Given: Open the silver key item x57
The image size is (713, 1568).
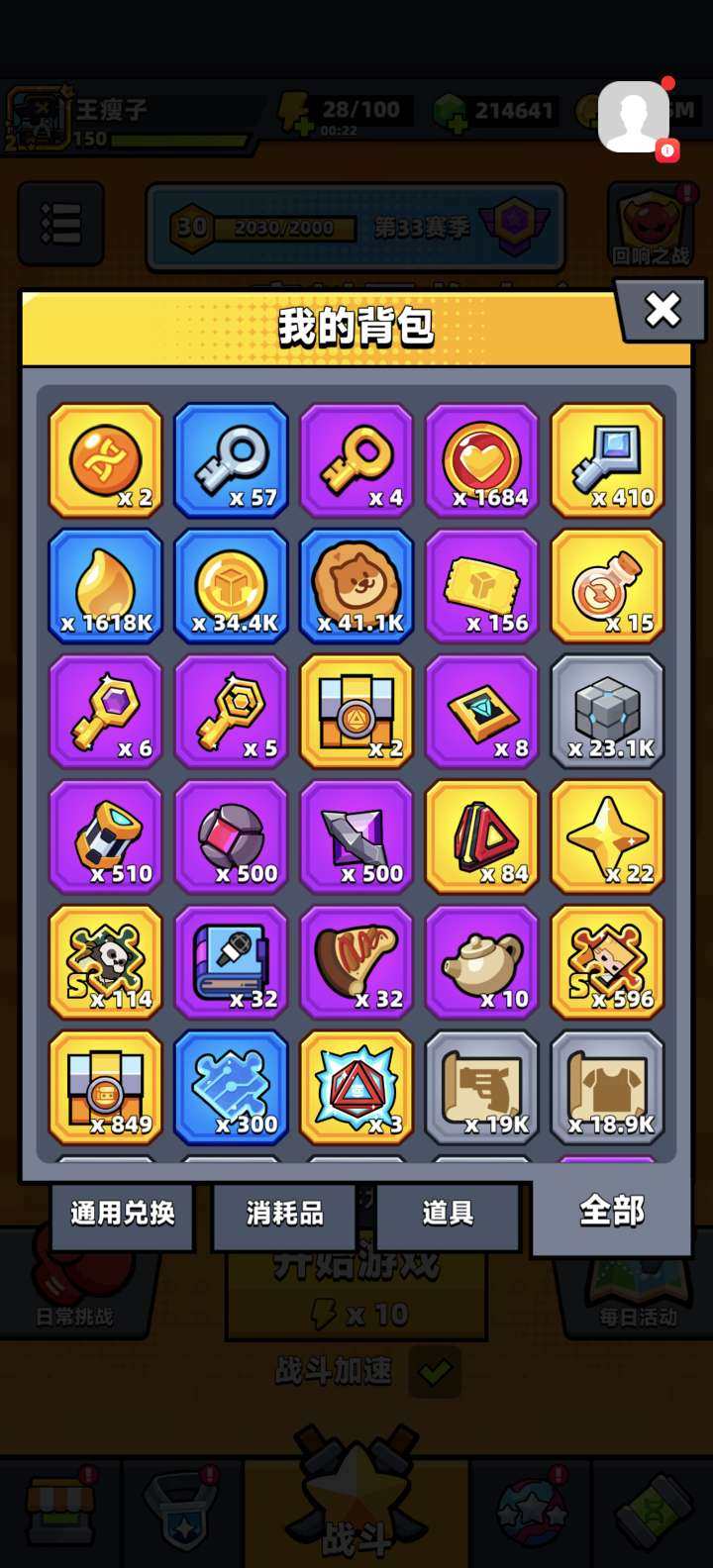Looking at the screenshot, I should [x=231, y=460].
